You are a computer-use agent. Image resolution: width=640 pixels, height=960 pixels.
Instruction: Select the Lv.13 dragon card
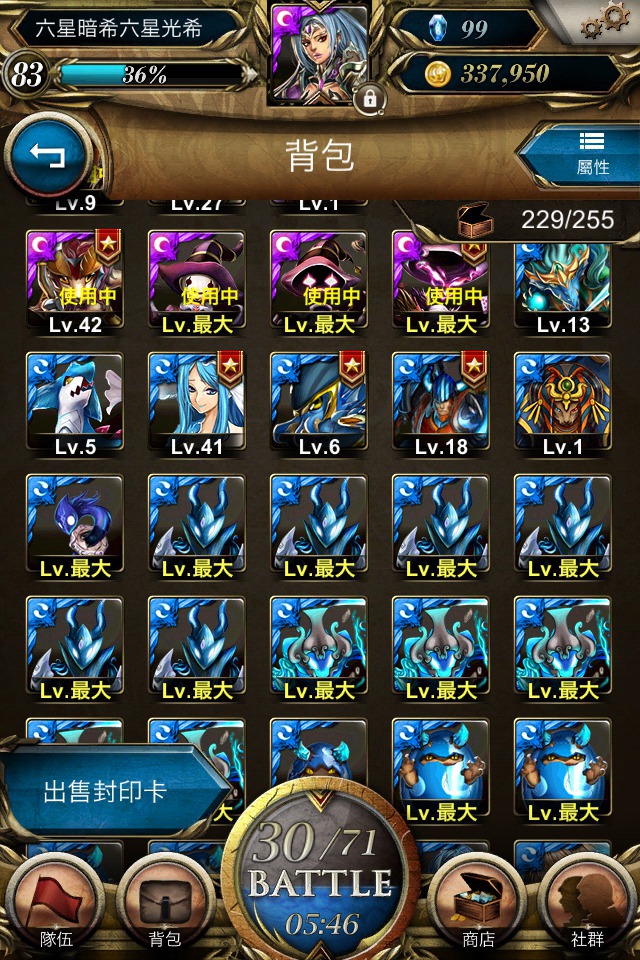pyautogui.click(x=563, y=282)
